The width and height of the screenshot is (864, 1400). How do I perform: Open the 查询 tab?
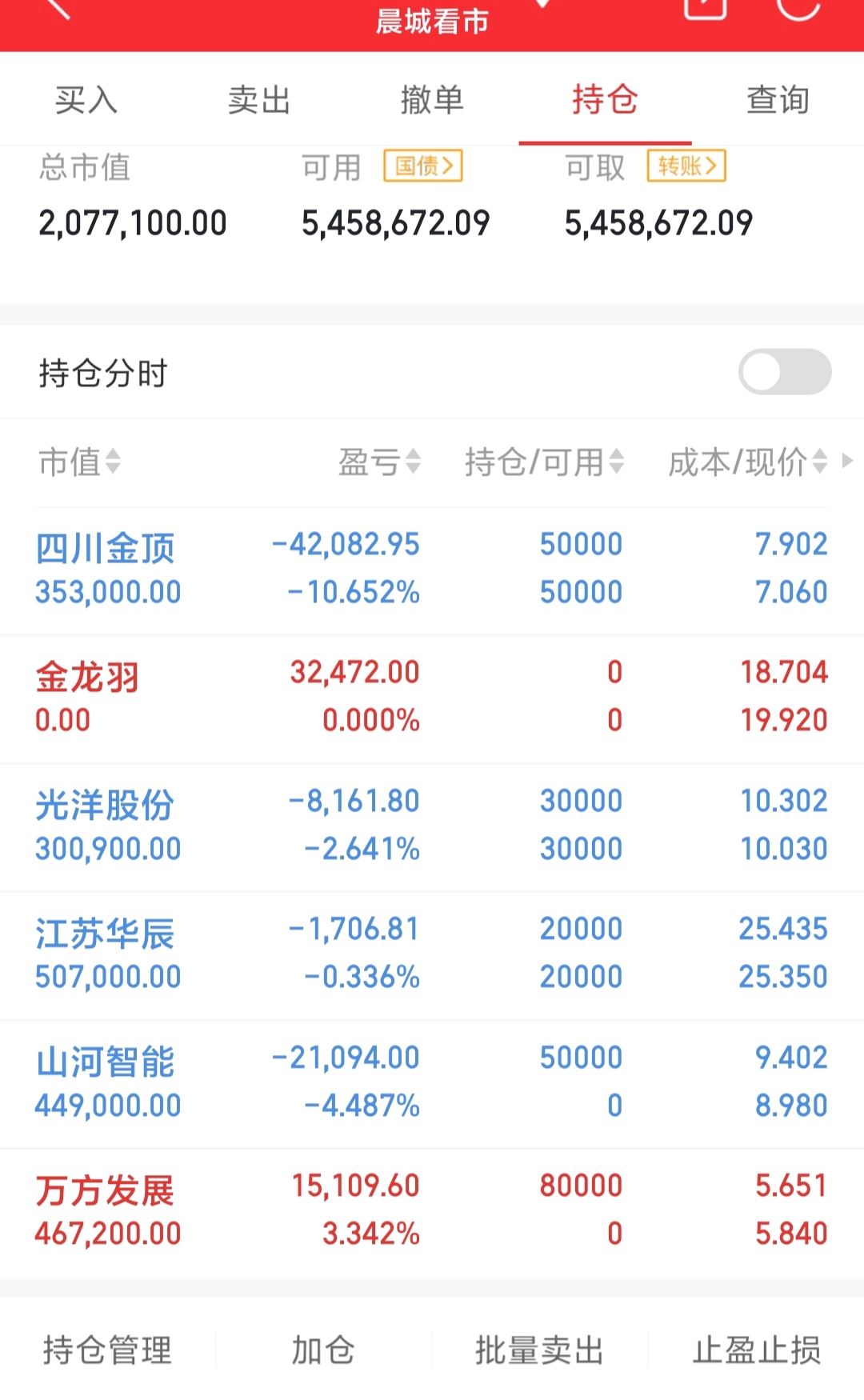coord(778,99)
